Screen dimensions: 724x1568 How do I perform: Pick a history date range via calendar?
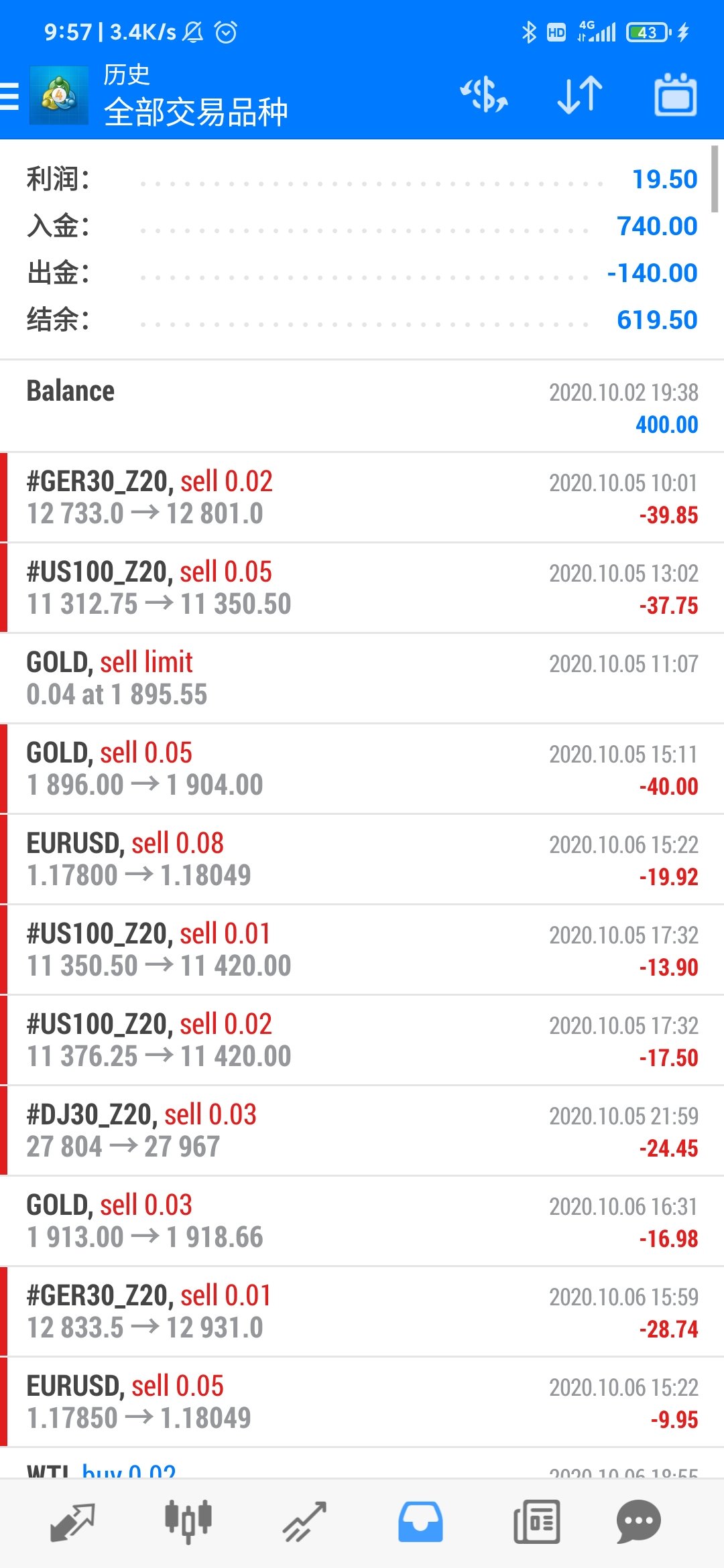[675, 94]
